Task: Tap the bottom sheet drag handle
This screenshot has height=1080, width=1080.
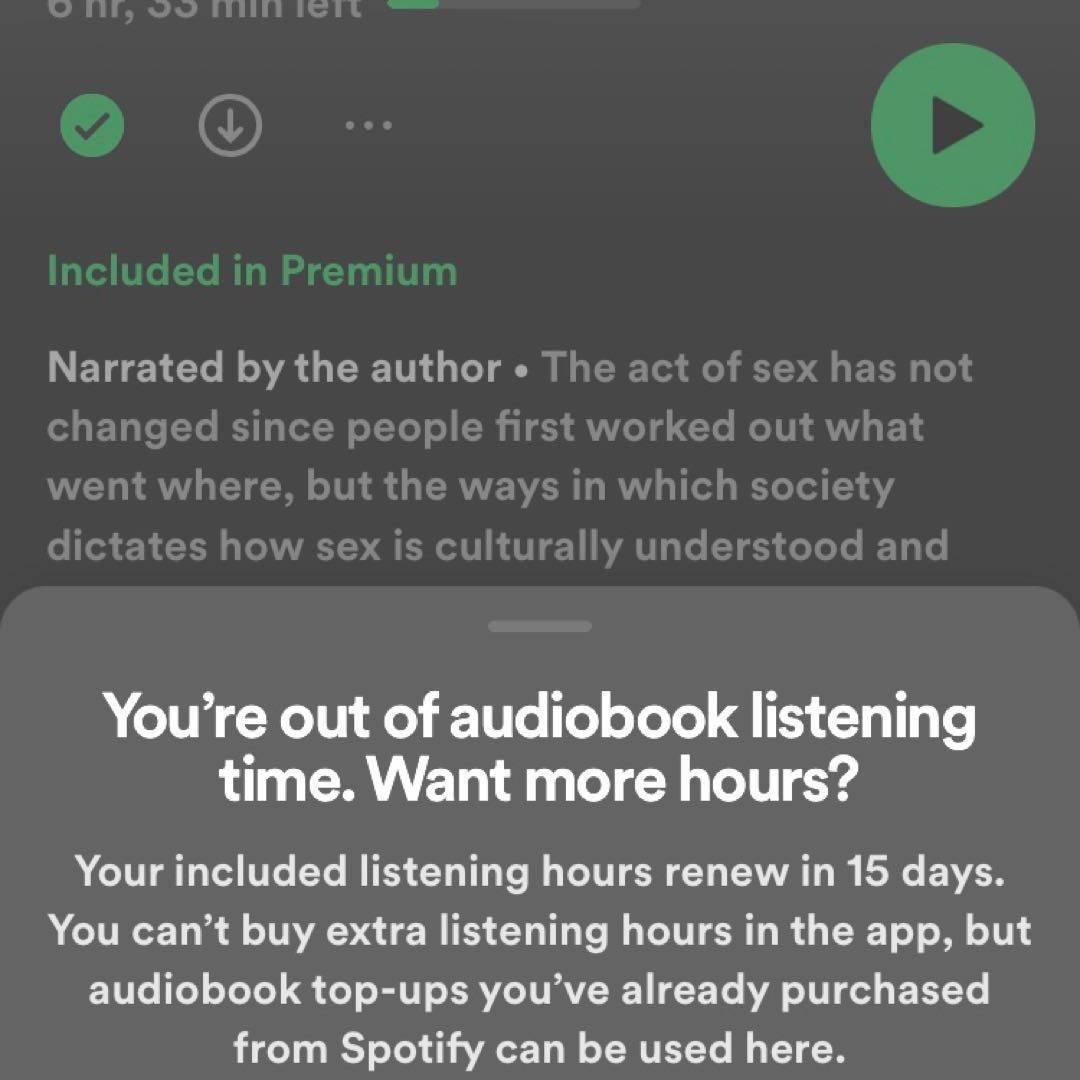Action: 540,627
